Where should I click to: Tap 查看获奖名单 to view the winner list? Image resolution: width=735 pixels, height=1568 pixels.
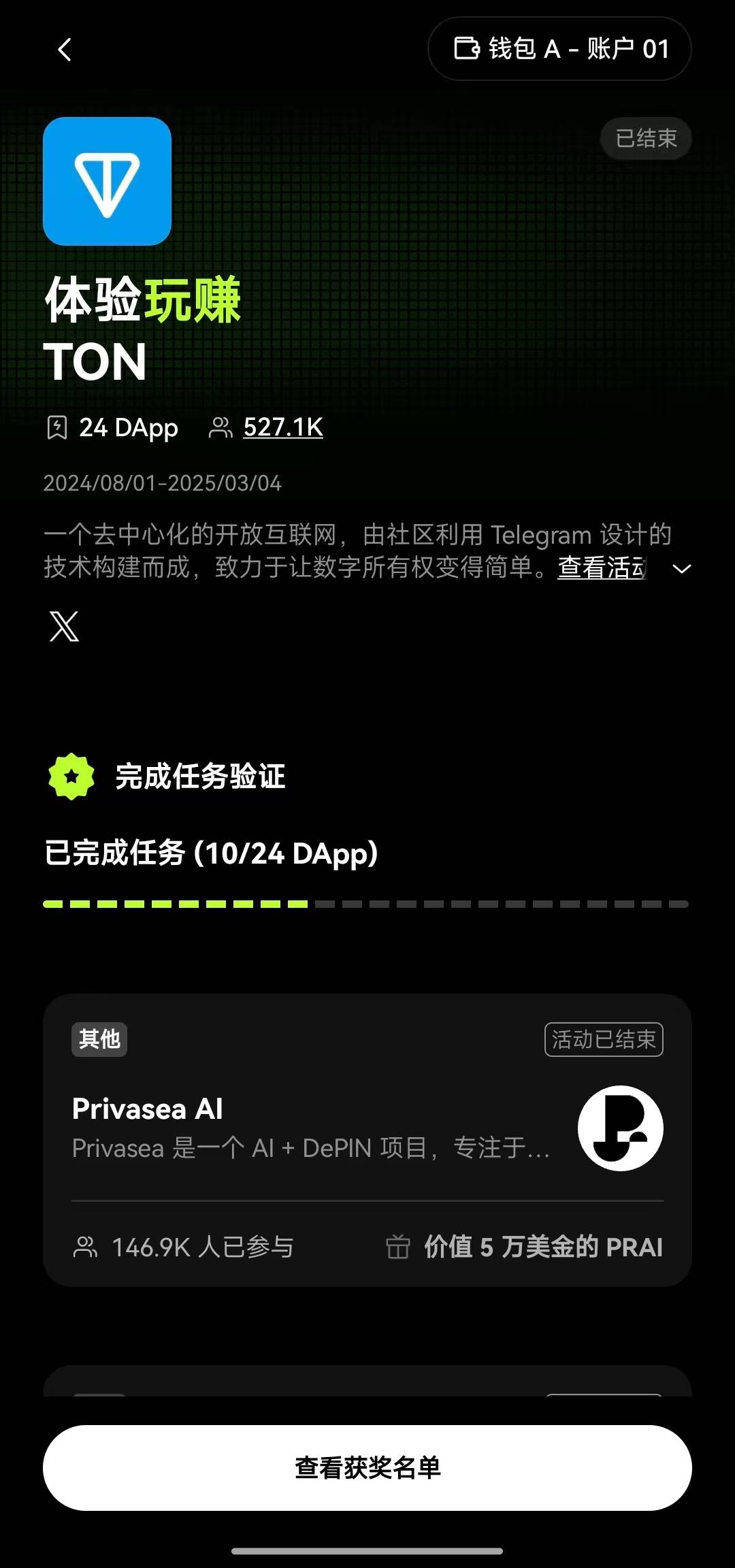click(367, 1468)
